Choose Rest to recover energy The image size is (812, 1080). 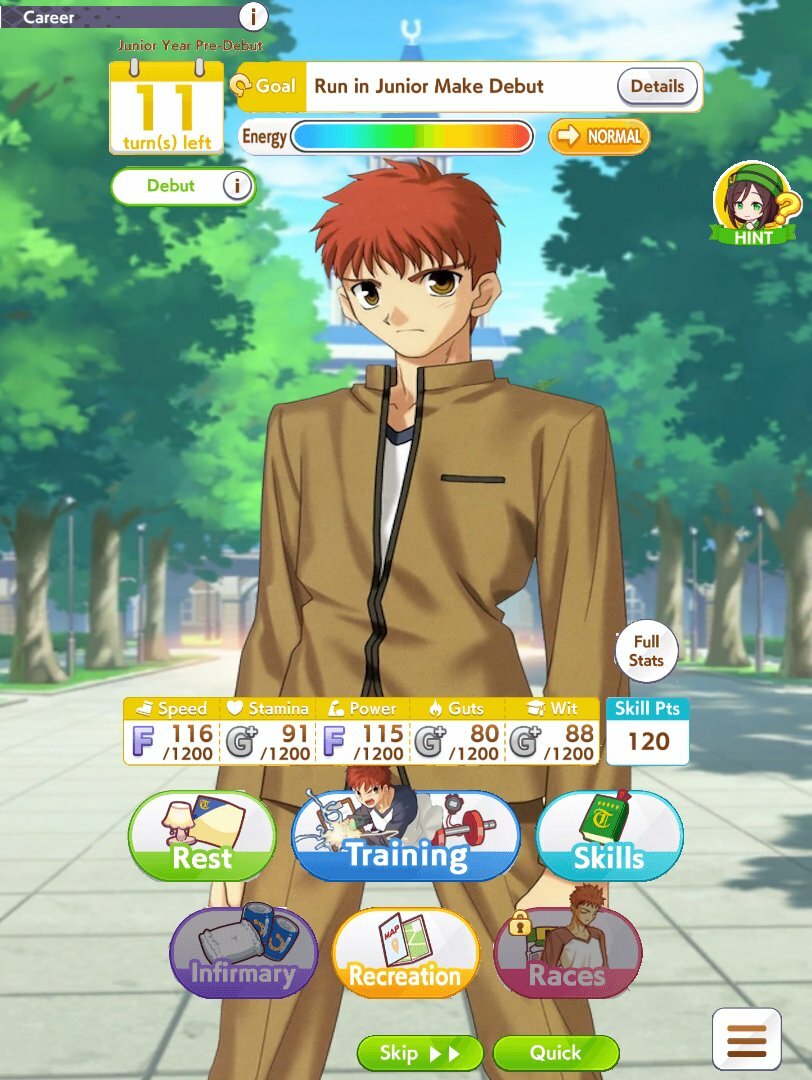tap(202, 837)
